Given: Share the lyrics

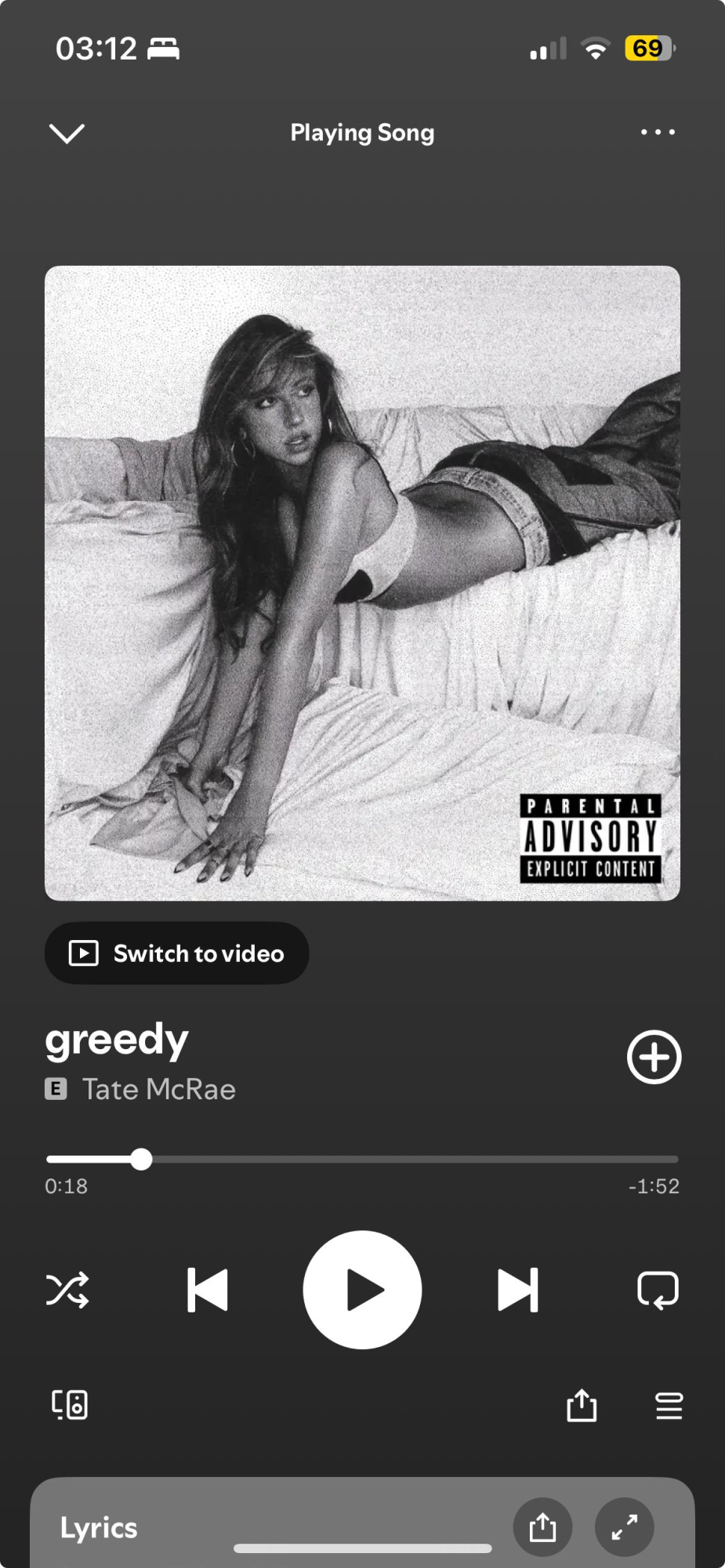Looking at the screenshot, I should [x=542, y=1526].
